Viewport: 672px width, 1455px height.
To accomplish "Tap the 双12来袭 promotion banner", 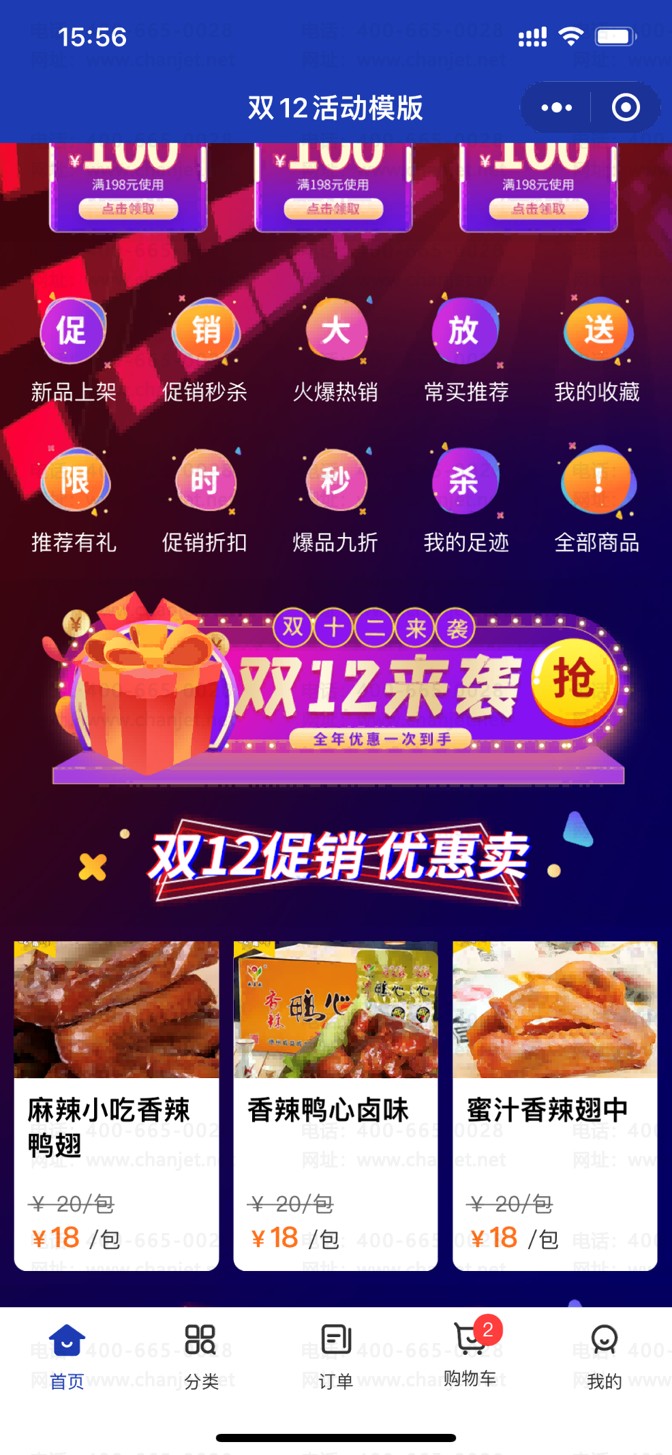I will point(338,688).
